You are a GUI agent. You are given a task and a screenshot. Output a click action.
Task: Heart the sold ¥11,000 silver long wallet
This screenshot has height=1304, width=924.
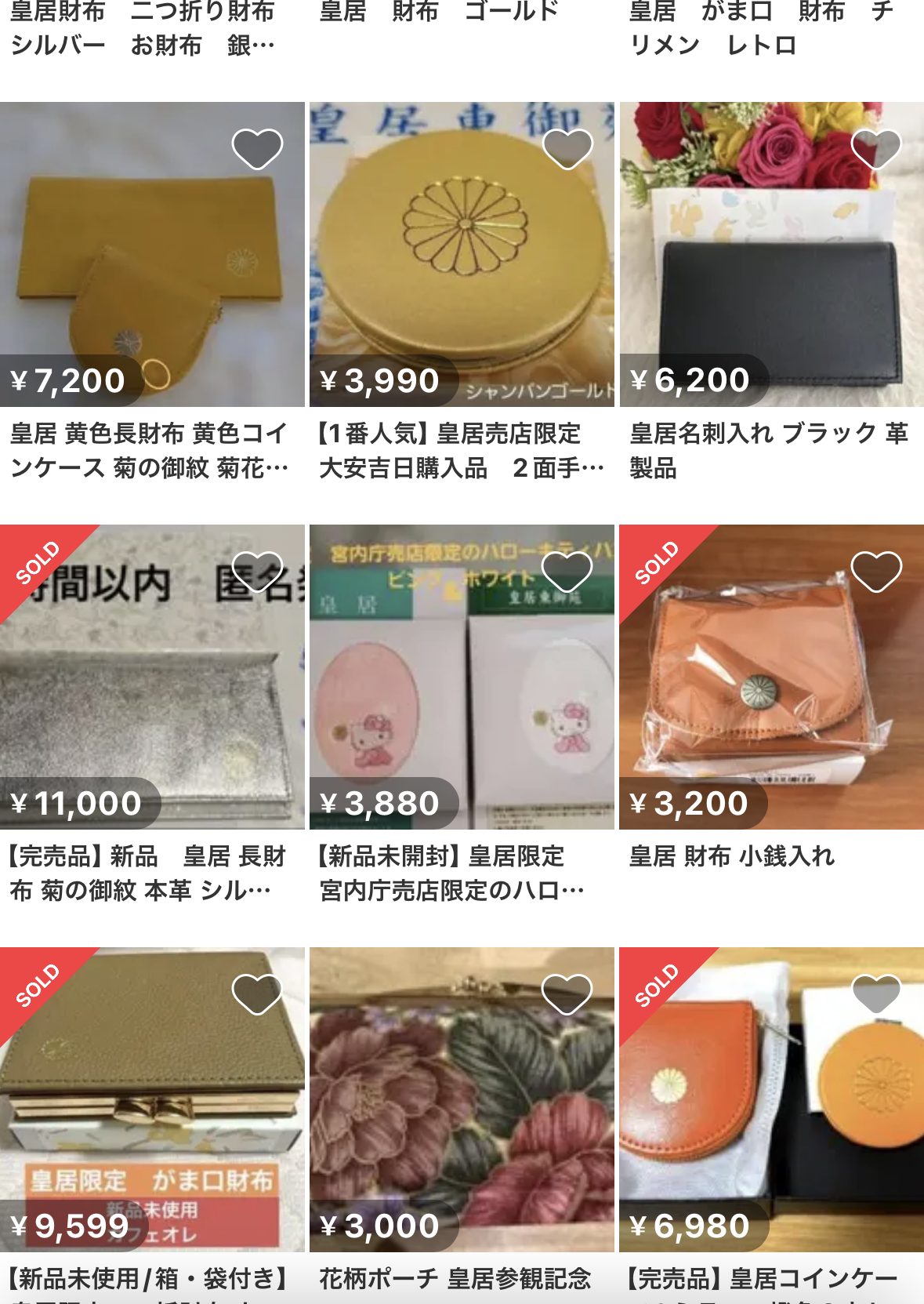coord(257,571)
